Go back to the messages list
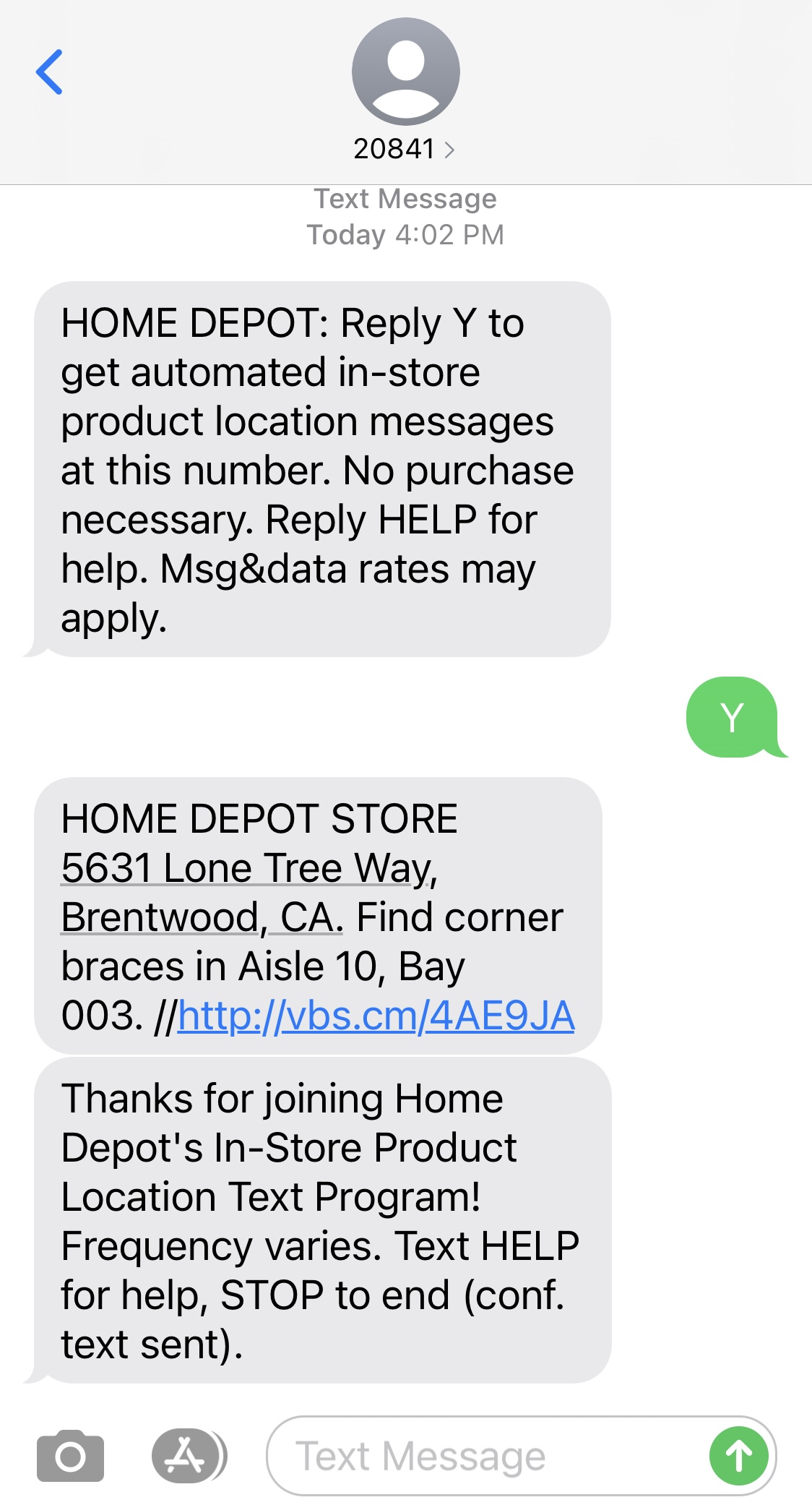The height and width of the screenshot is (1505, 812). tap(49, 72)
